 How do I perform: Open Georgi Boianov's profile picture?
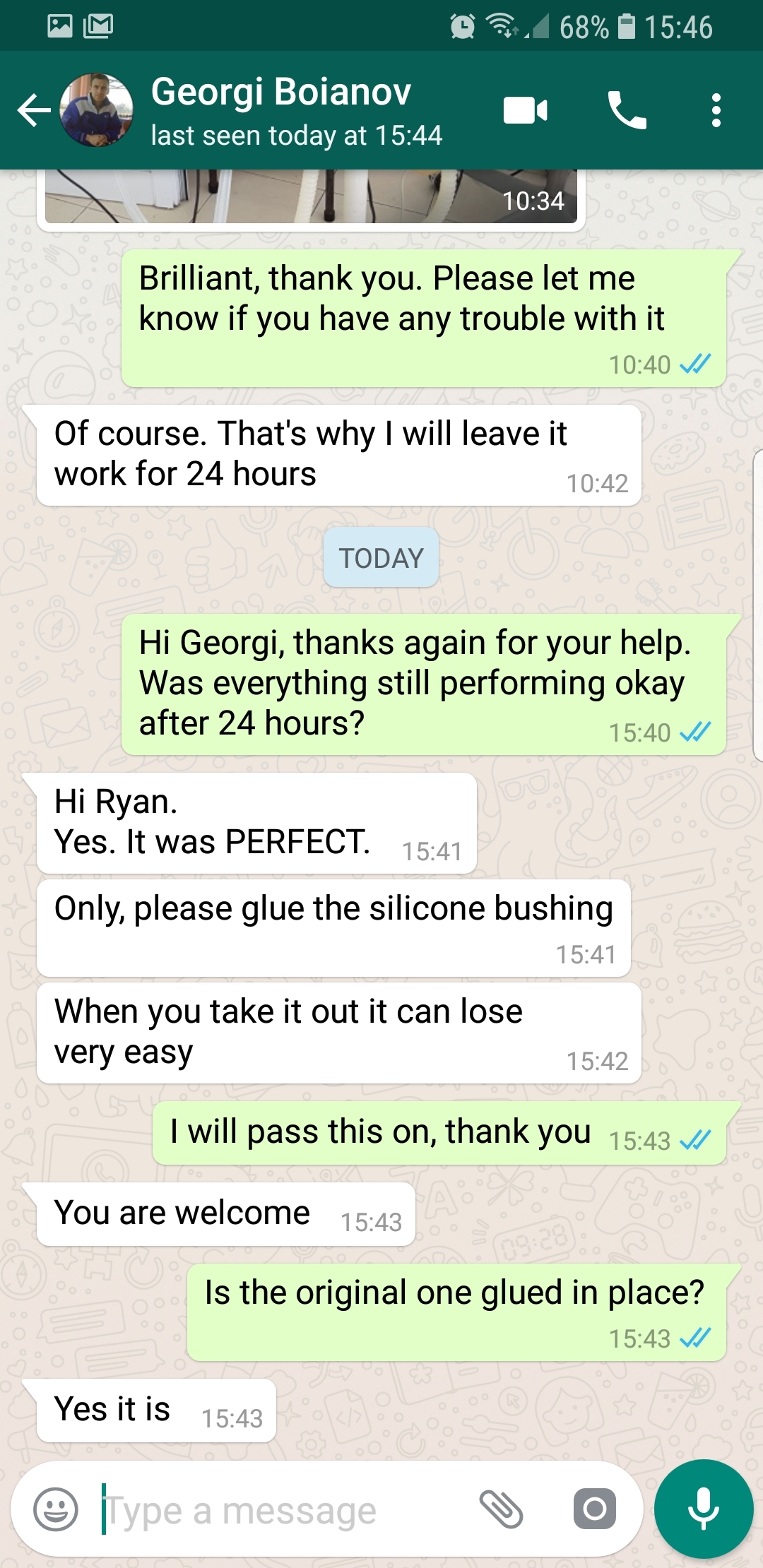pyautogui.click(x=97, y=111)
